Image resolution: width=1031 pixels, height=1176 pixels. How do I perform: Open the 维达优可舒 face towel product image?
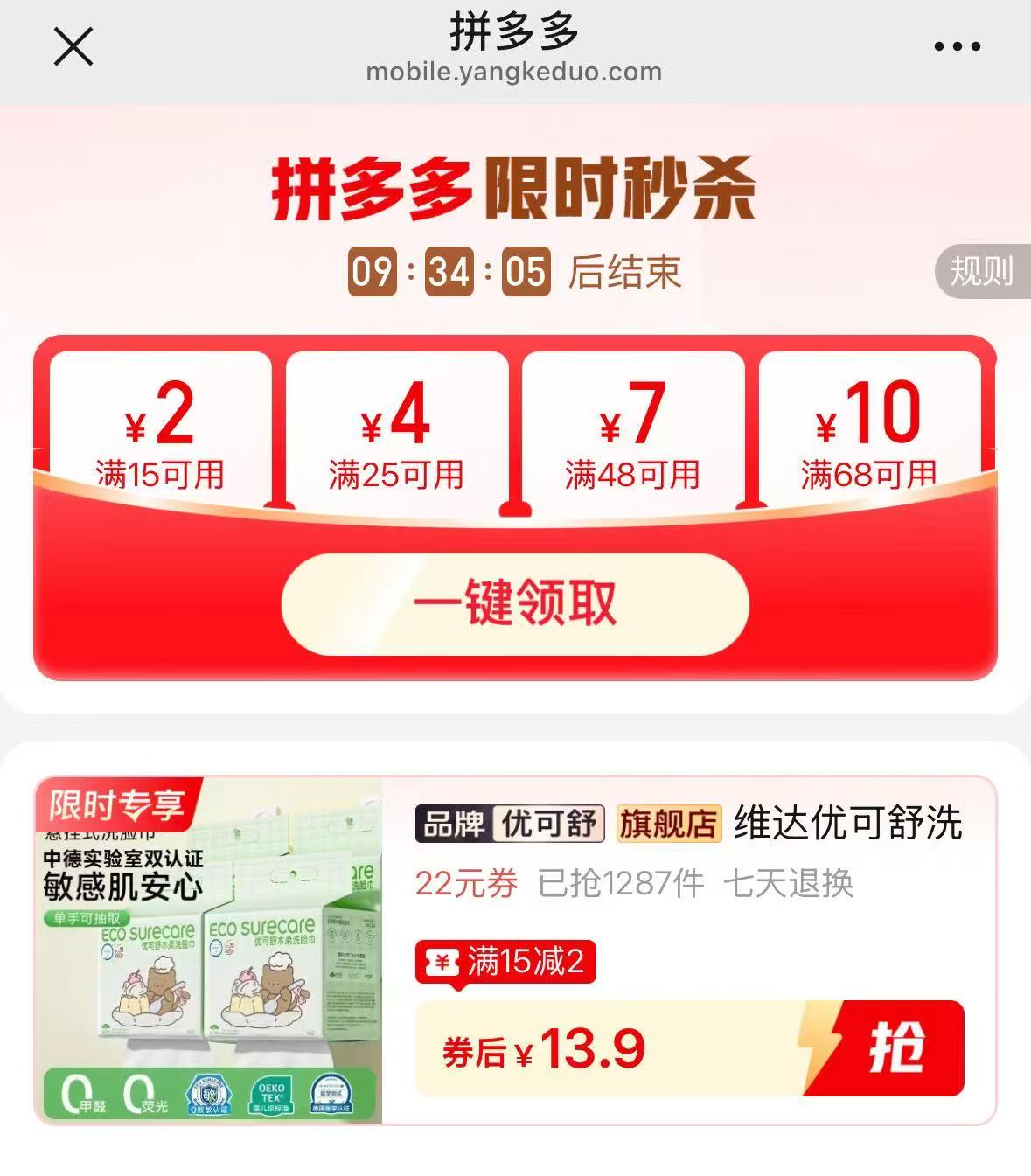(x=210, y=950)
